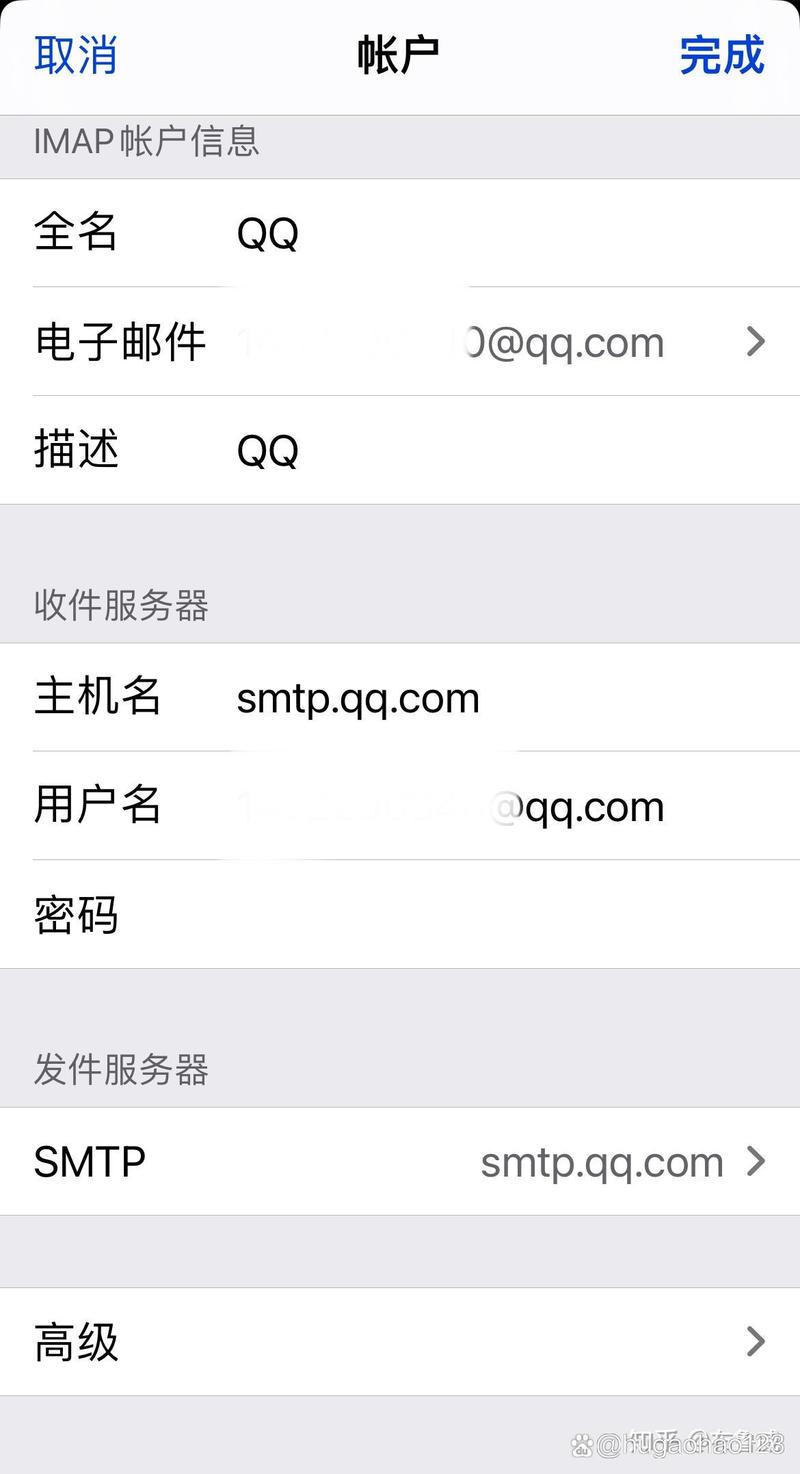Tap the 帐户 title in the navigation bar
Screen dimensions: 800x1474
pyautogui.click(x=399, y=57)
